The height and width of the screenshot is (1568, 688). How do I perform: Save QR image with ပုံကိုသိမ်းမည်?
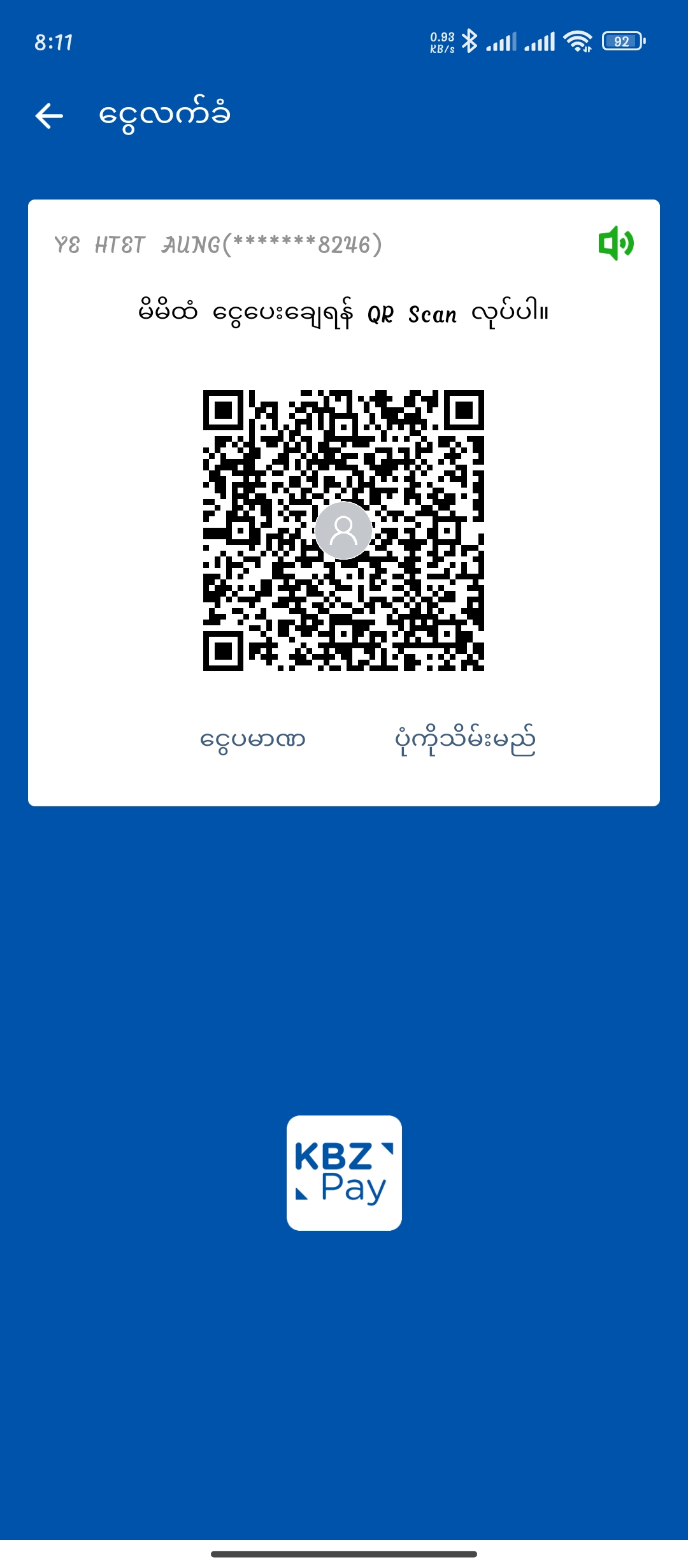[x=465, y=740]
